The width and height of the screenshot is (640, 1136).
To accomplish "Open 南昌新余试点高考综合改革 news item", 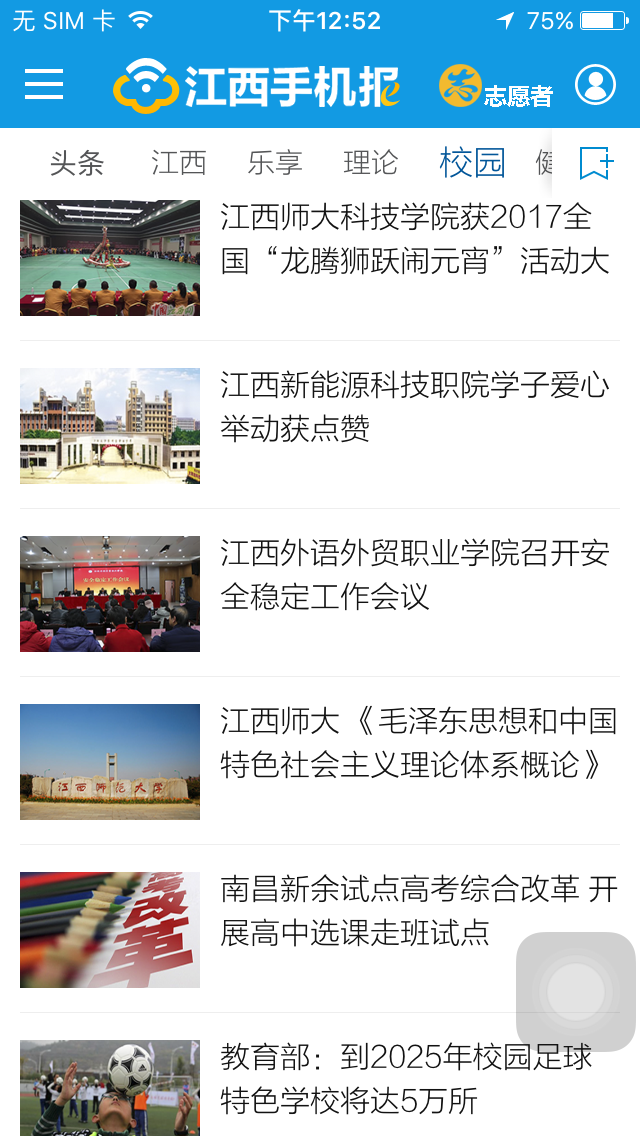I will point(415,911).
